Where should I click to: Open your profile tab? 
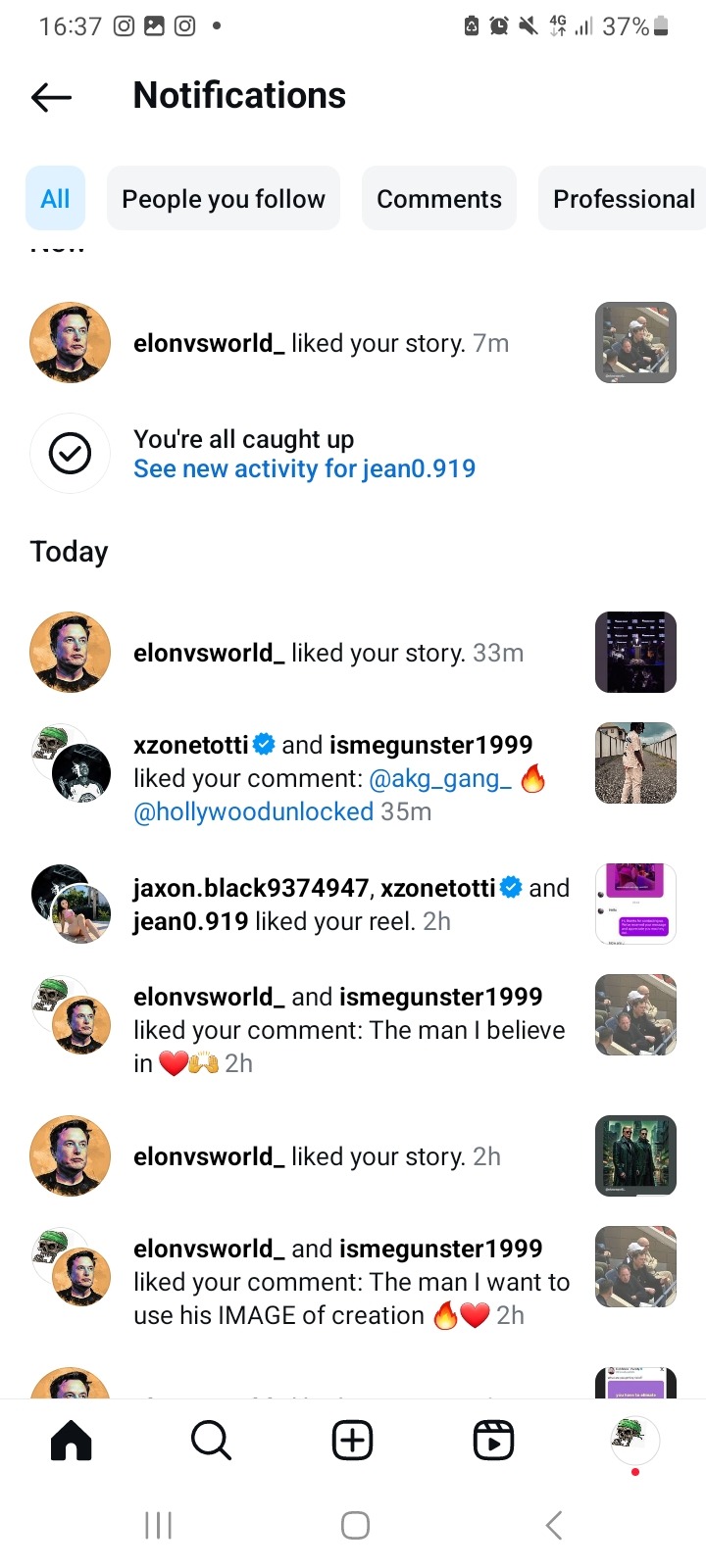[634, 1441]
